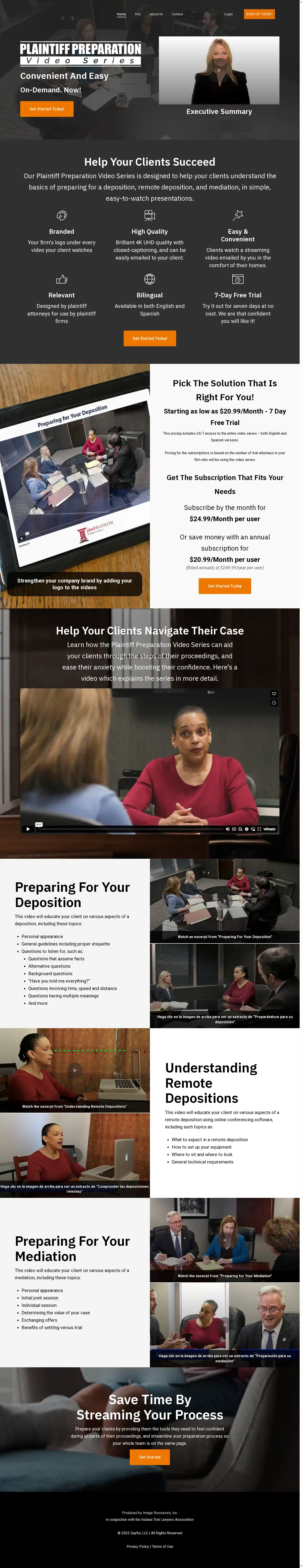Image resolution: width=303 pixels, height=1568 pixels.
Task: Play the Understanding Remote Depositions excerpt
Action: click(x=75, y=1070)
